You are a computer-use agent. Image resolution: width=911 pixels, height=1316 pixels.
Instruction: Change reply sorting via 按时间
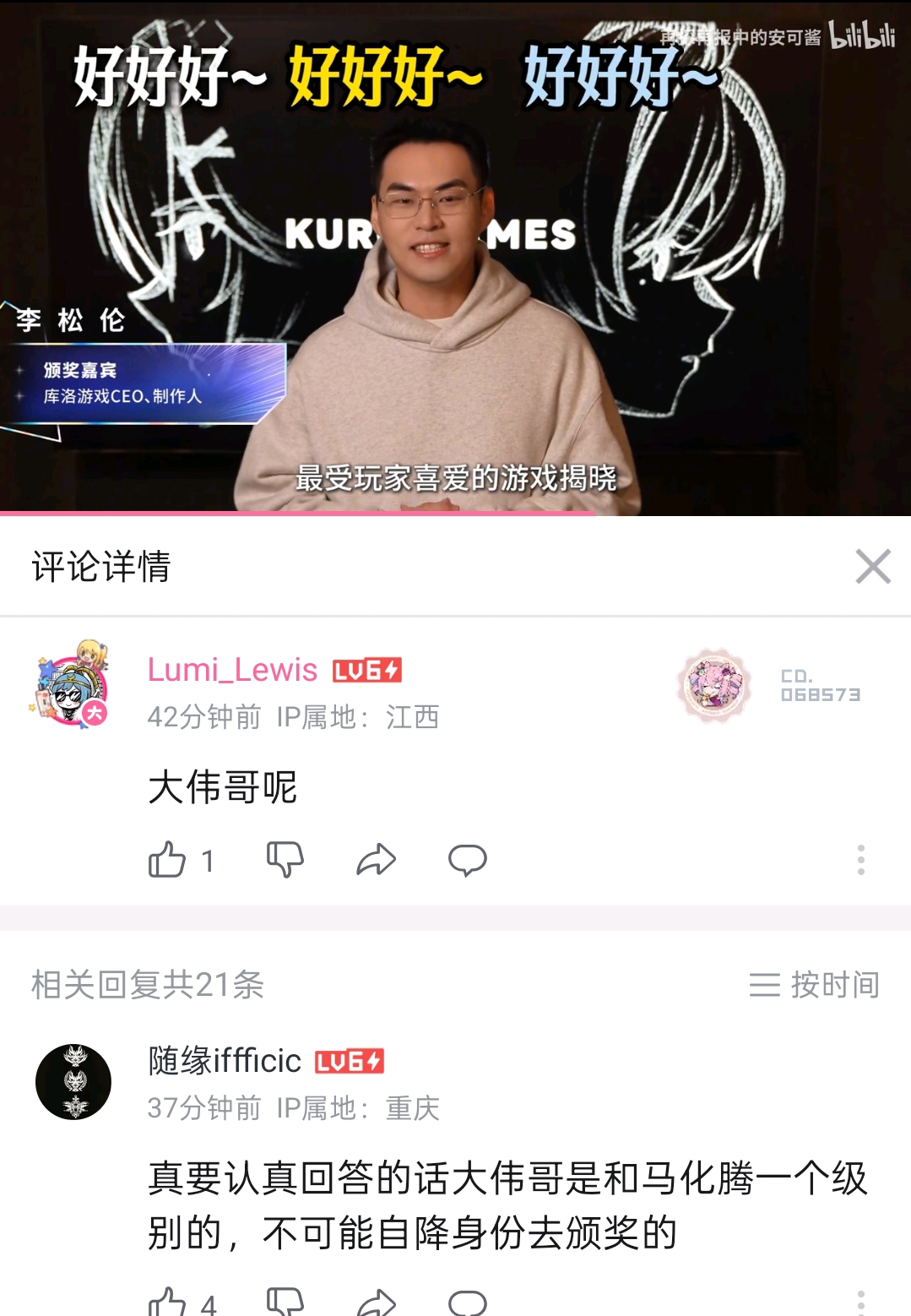[814, 985]
